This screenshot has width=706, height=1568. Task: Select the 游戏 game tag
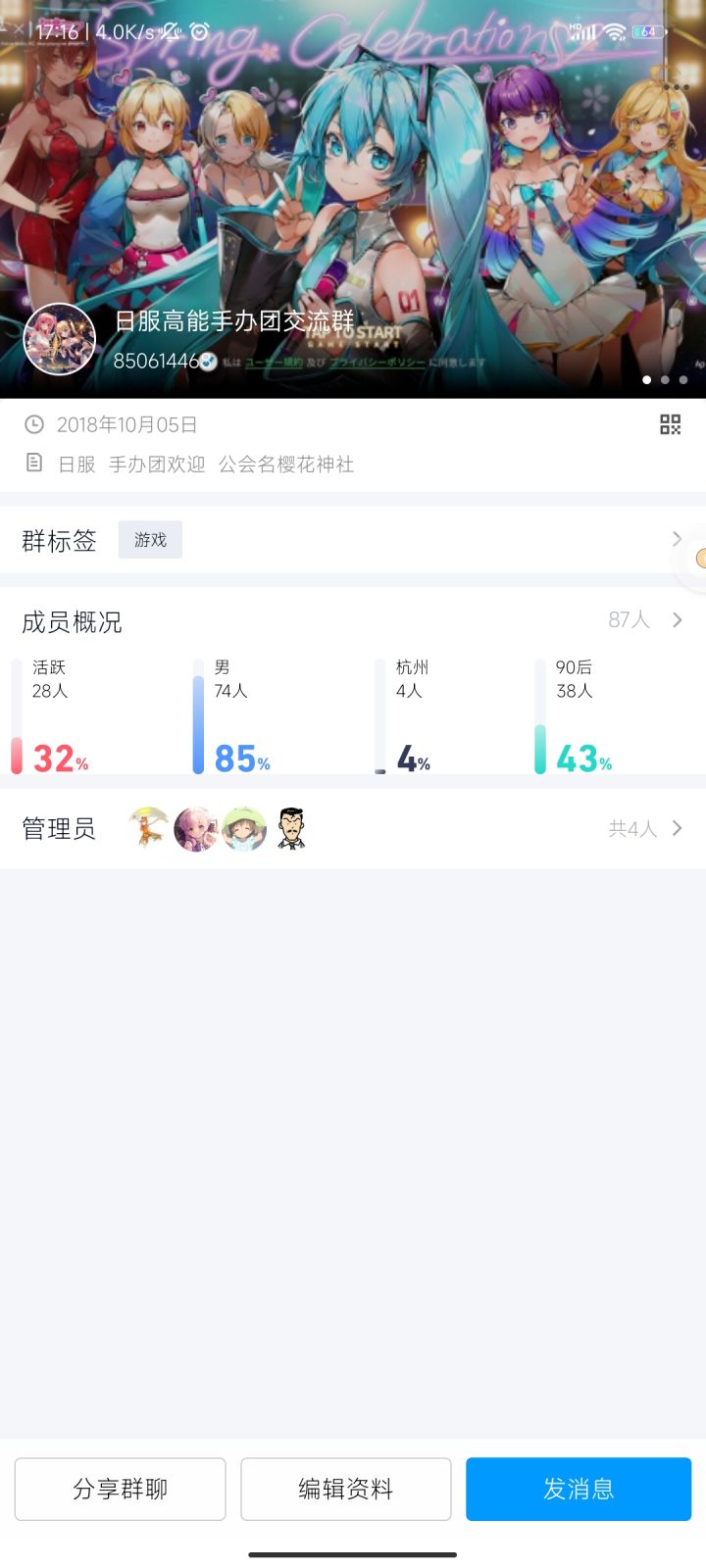[x=150, y=540]
